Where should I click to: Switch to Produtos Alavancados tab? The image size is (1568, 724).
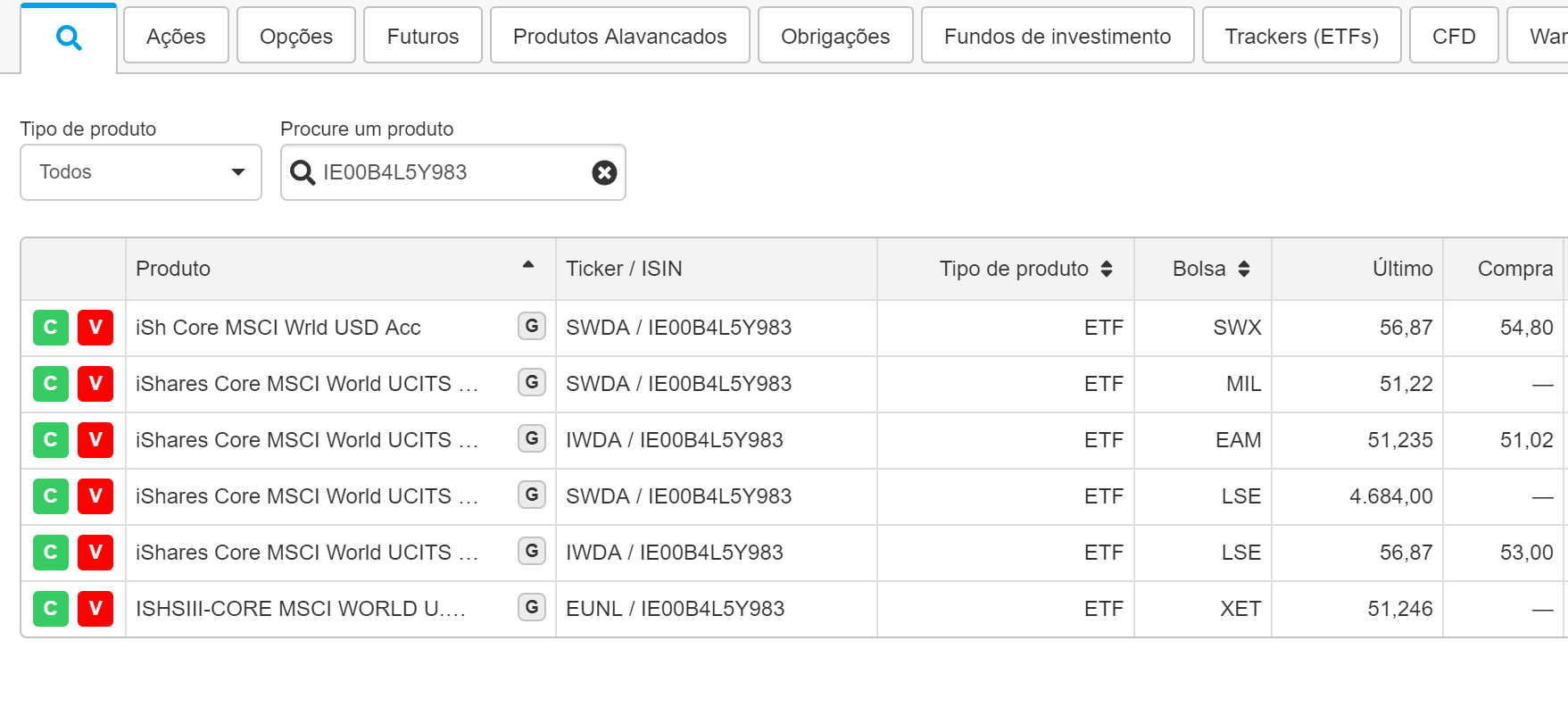pyautogui.click(x=619, y=36)
